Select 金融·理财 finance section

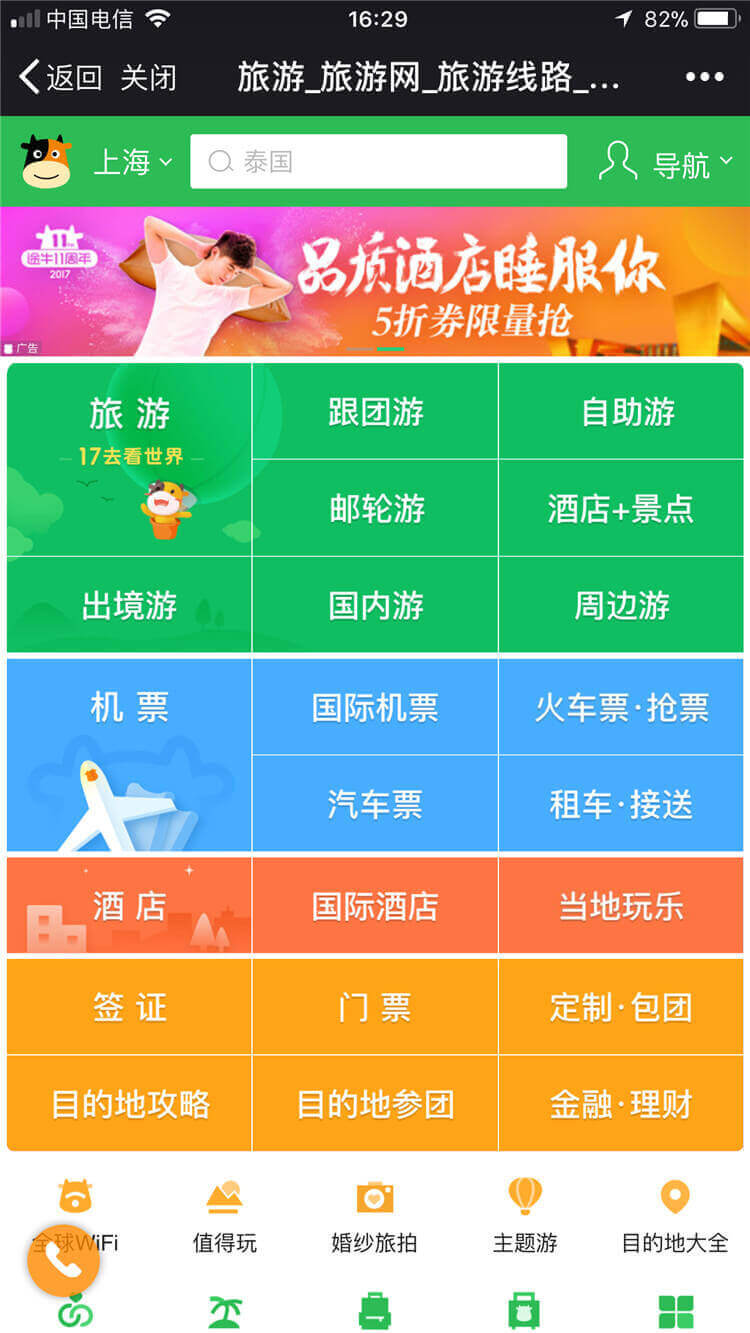point(621,1104)
